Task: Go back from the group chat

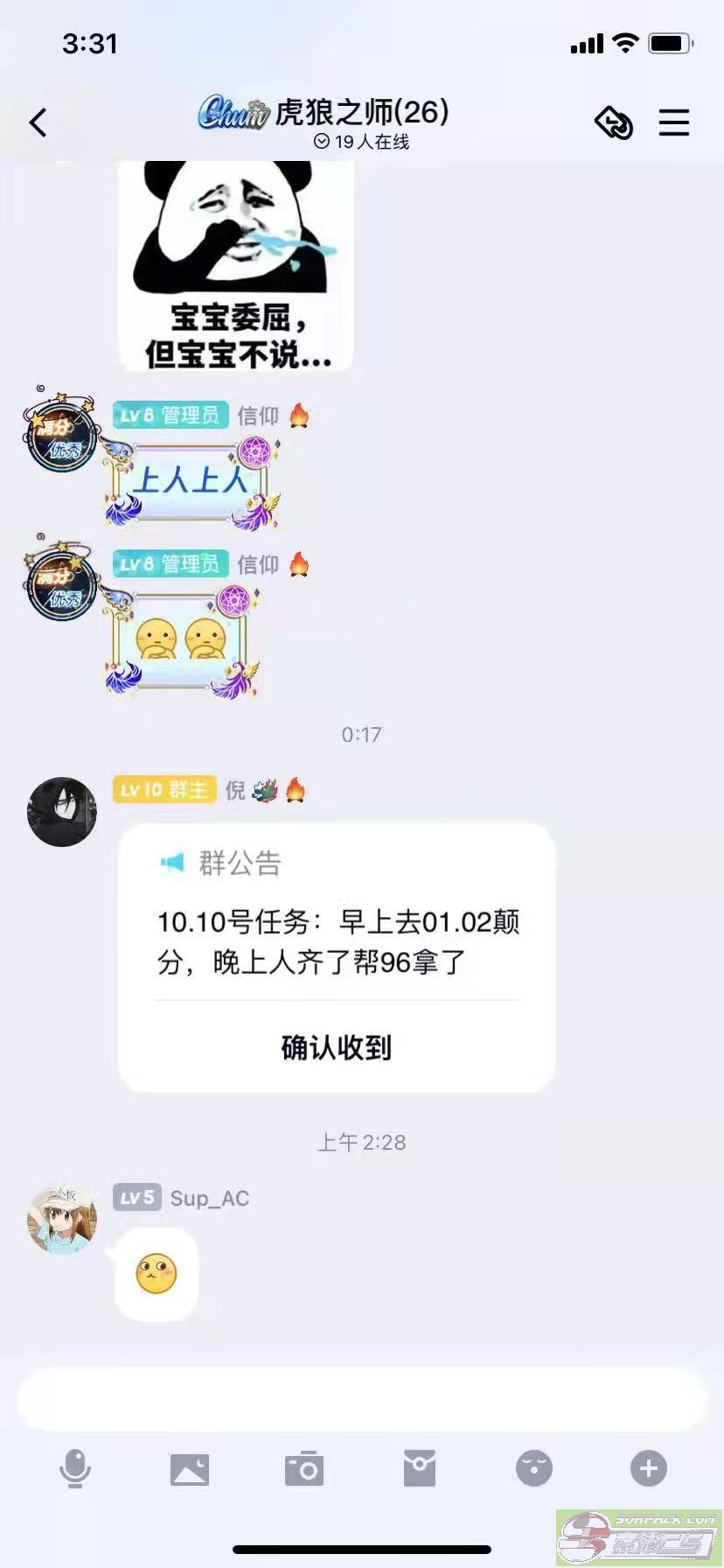Action: click(x=38, y=122)
